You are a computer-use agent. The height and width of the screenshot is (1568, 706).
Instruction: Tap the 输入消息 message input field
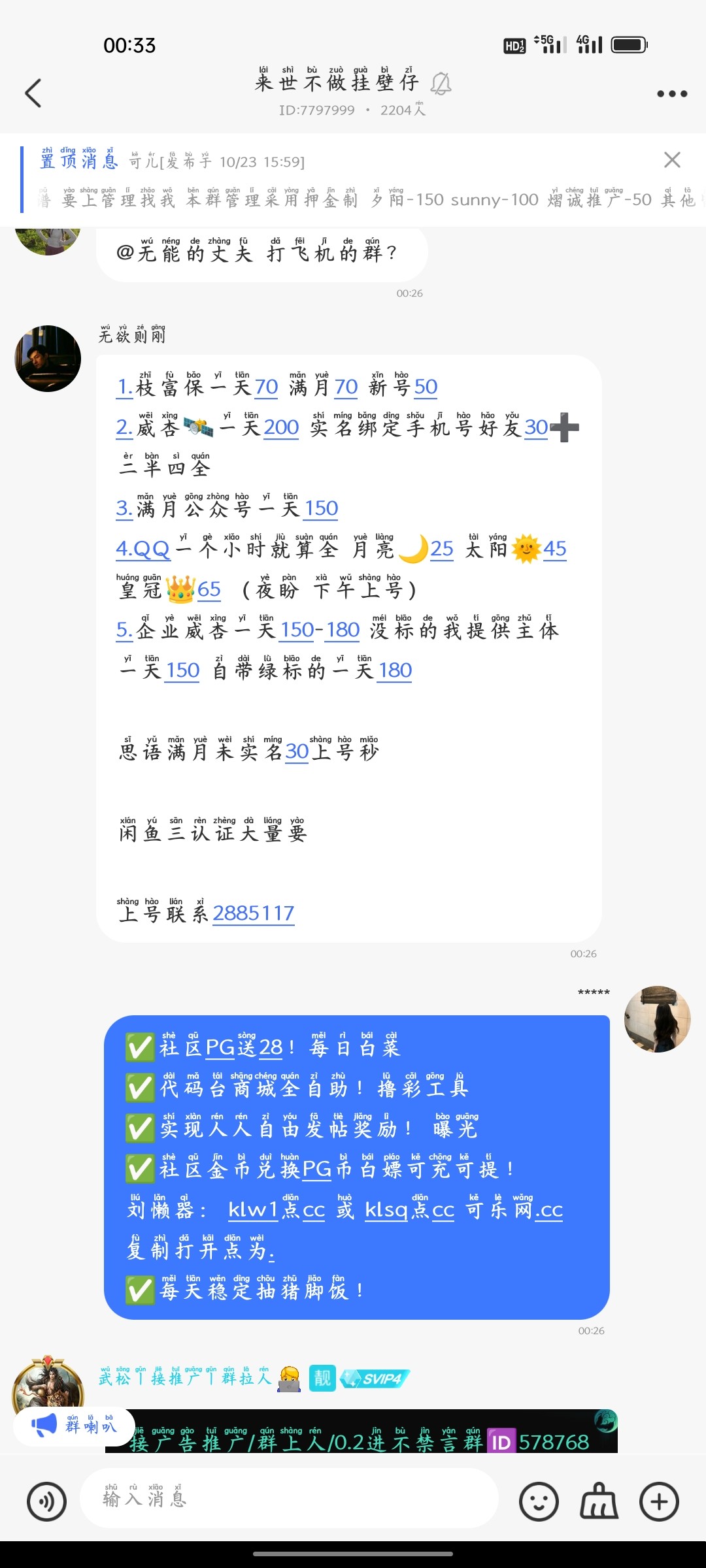[288, 1499]
